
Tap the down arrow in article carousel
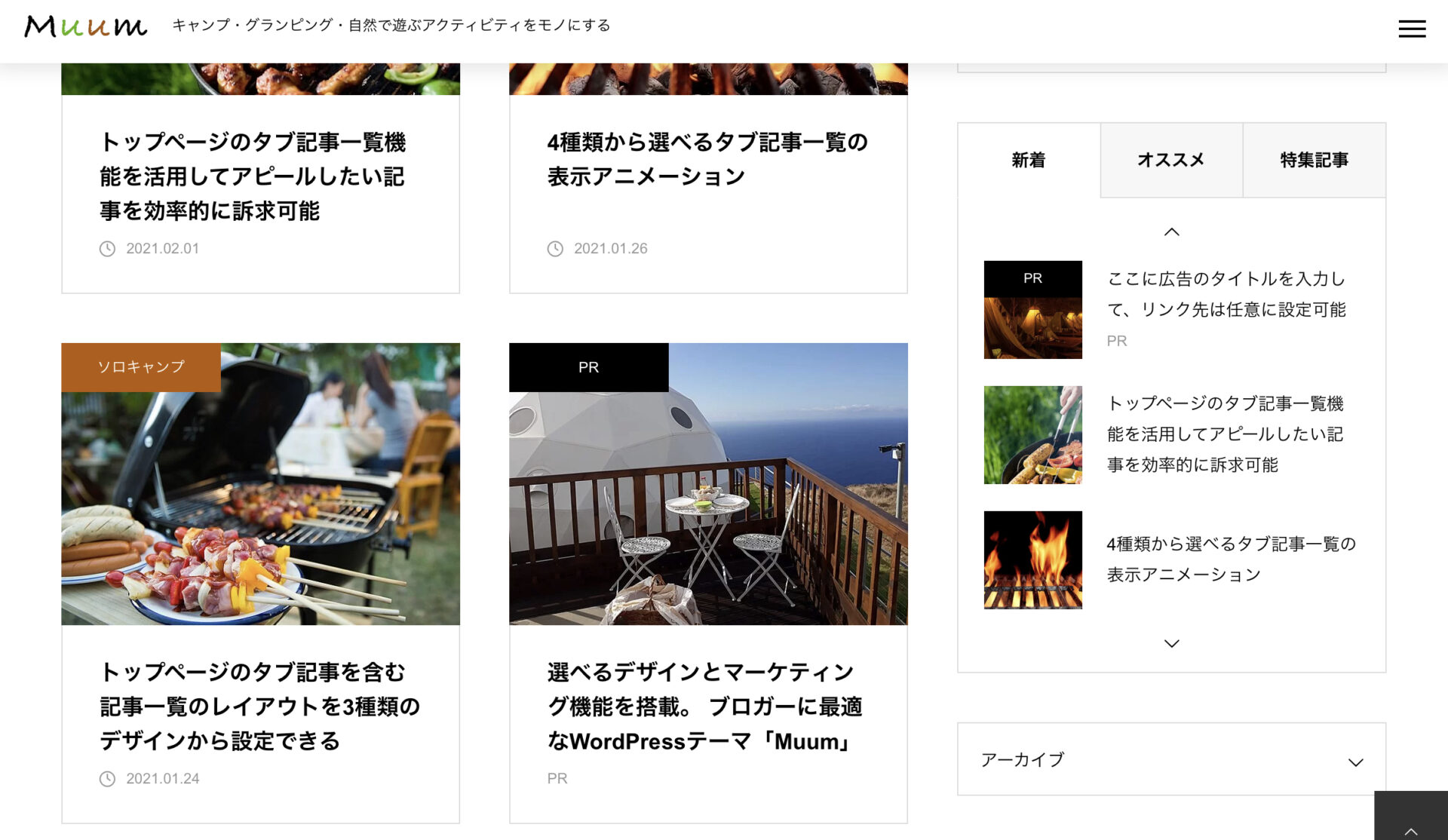pyautogui.click(x=1171, y=643)
